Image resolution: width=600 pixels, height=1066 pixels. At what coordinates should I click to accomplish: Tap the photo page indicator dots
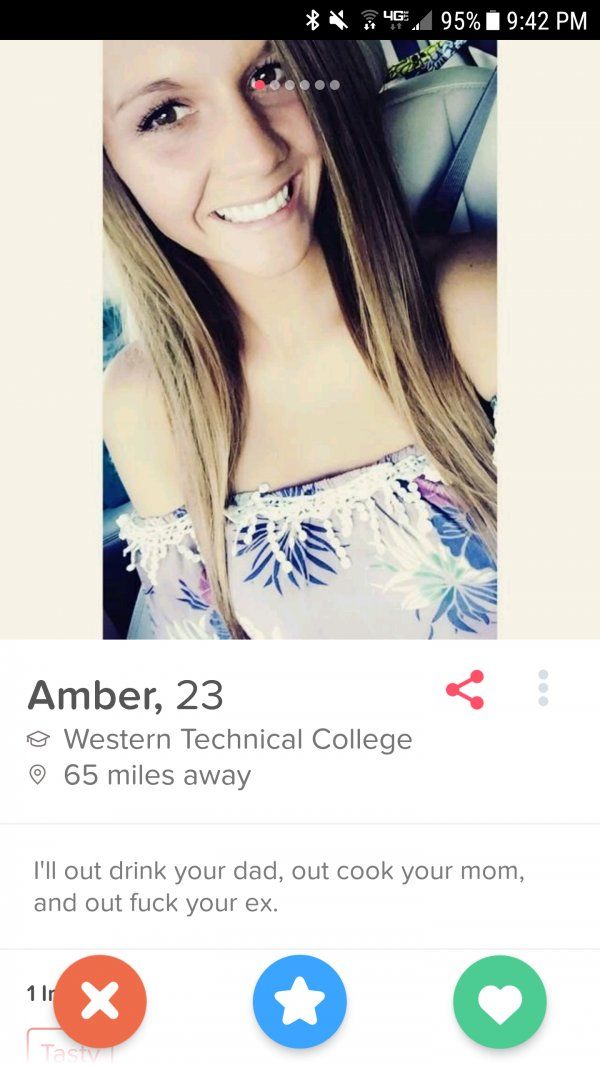click(x=297, y=85)
